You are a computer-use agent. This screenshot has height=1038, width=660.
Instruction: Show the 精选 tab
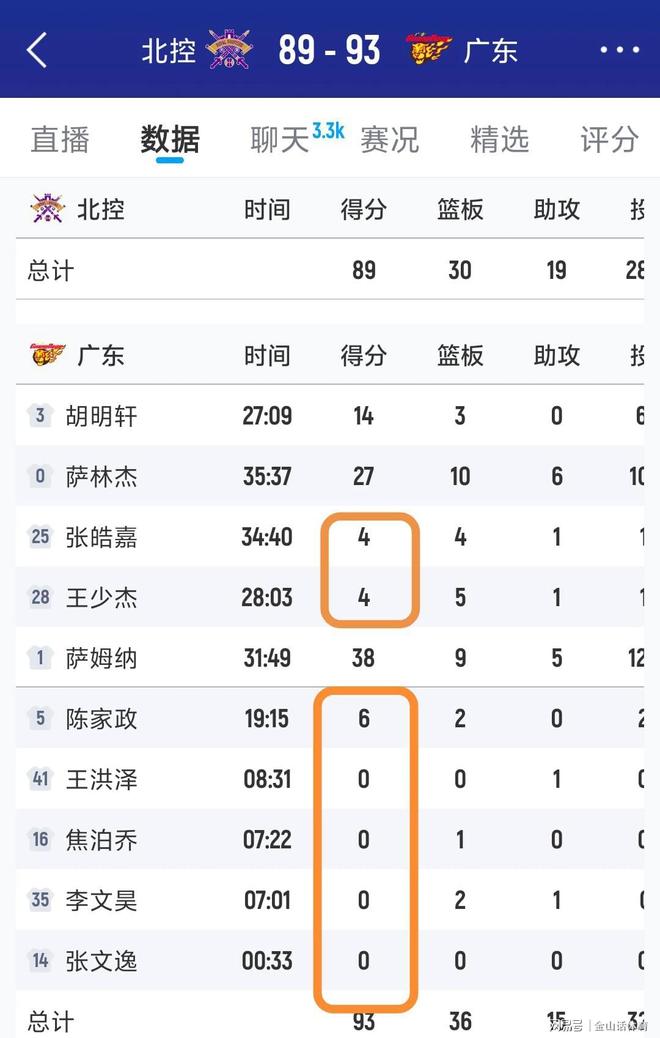pos(499,139)
